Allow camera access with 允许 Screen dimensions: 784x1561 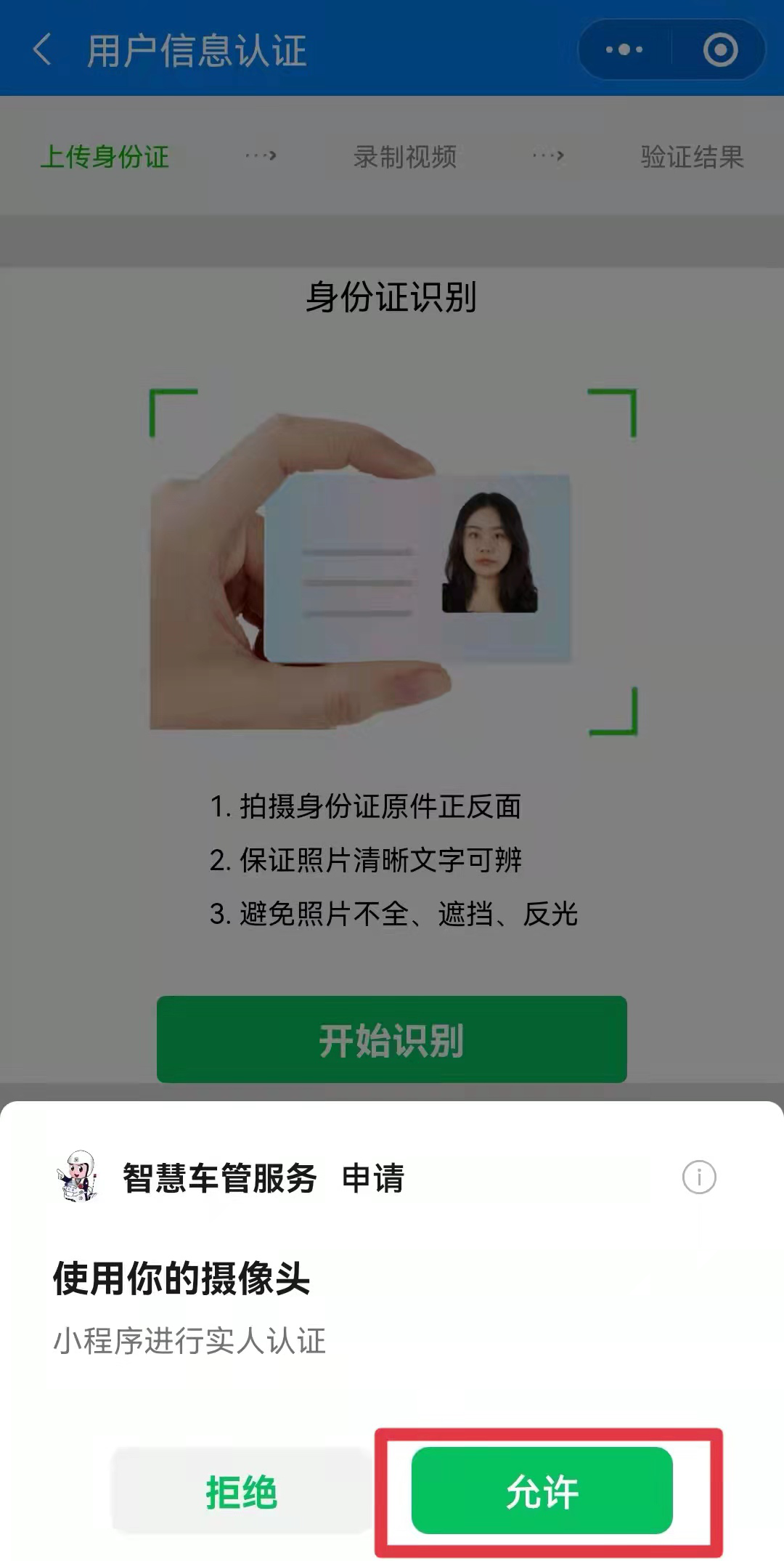[542, 1491]
